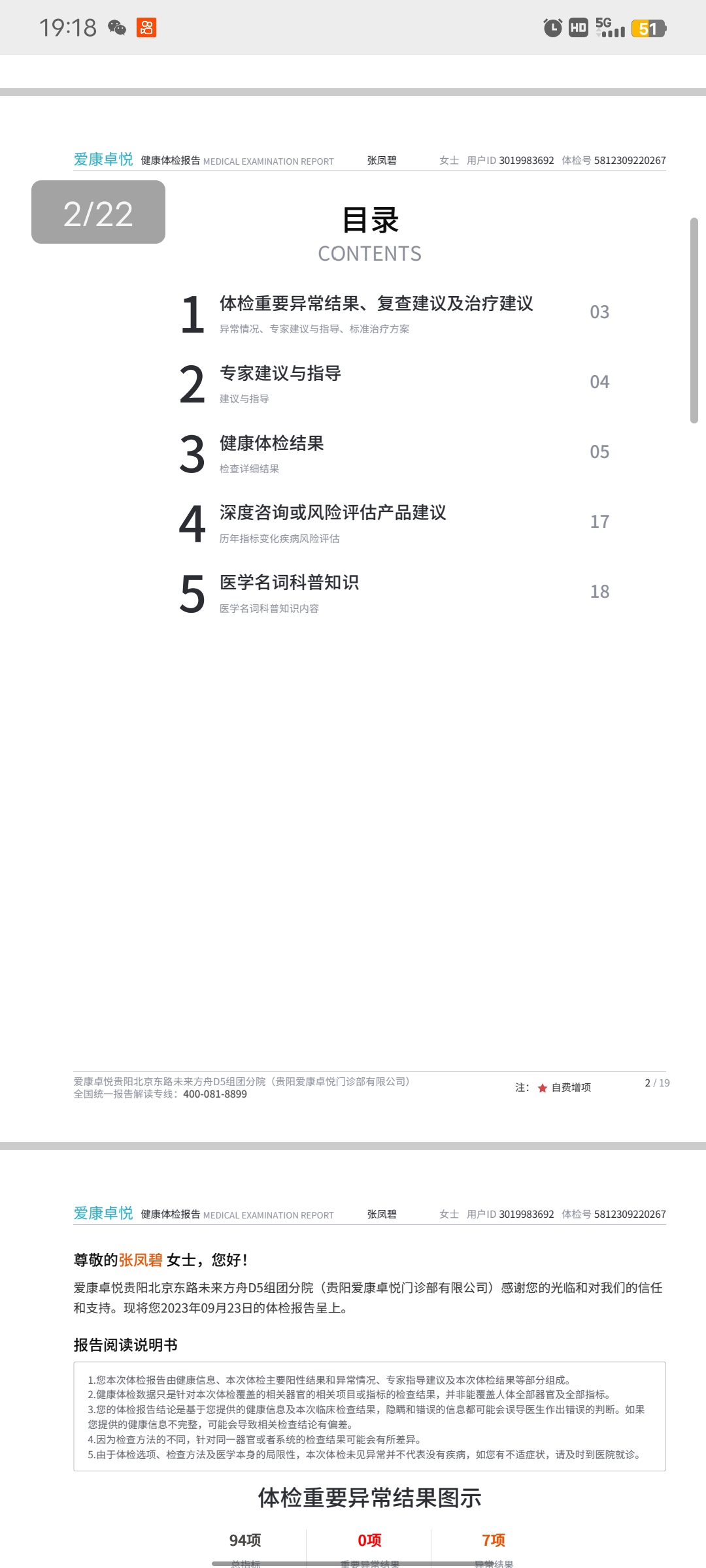Tap the 2/22 page indicator badge
This screenshot has width=706, height=1568.
tap(98, 212)
